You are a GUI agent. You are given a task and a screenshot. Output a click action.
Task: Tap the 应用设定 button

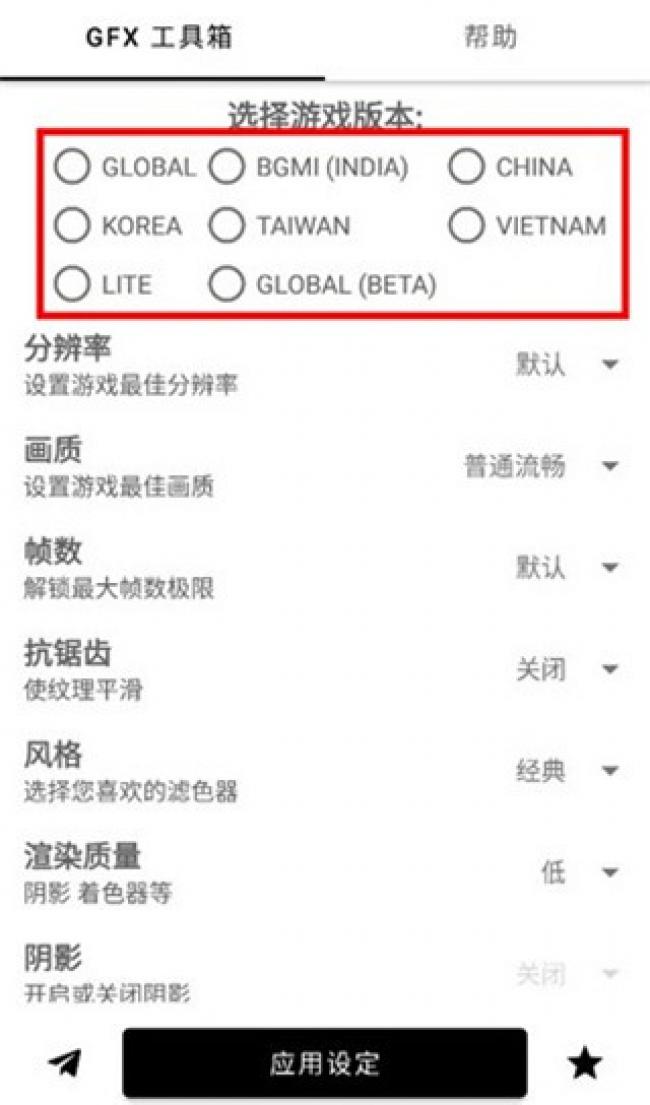point(325,1063)
